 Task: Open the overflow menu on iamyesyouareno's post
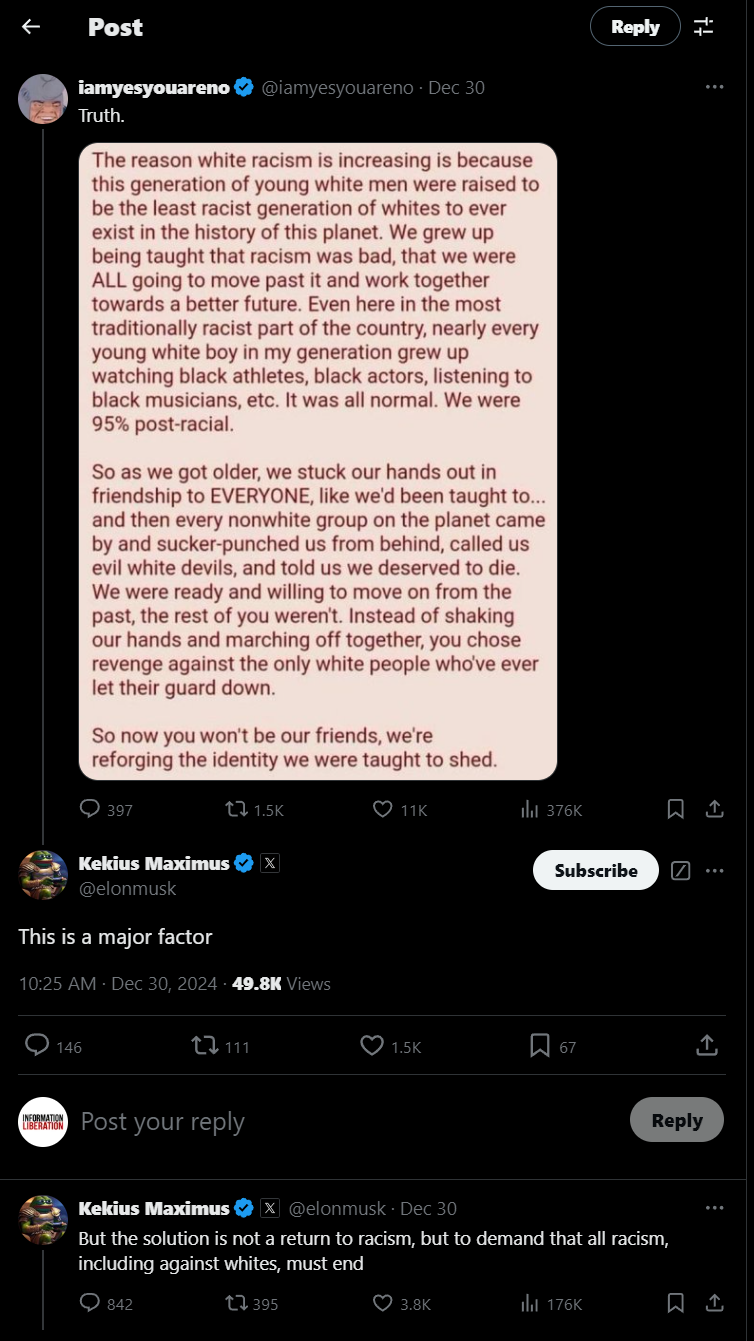(x=714, y=87)
